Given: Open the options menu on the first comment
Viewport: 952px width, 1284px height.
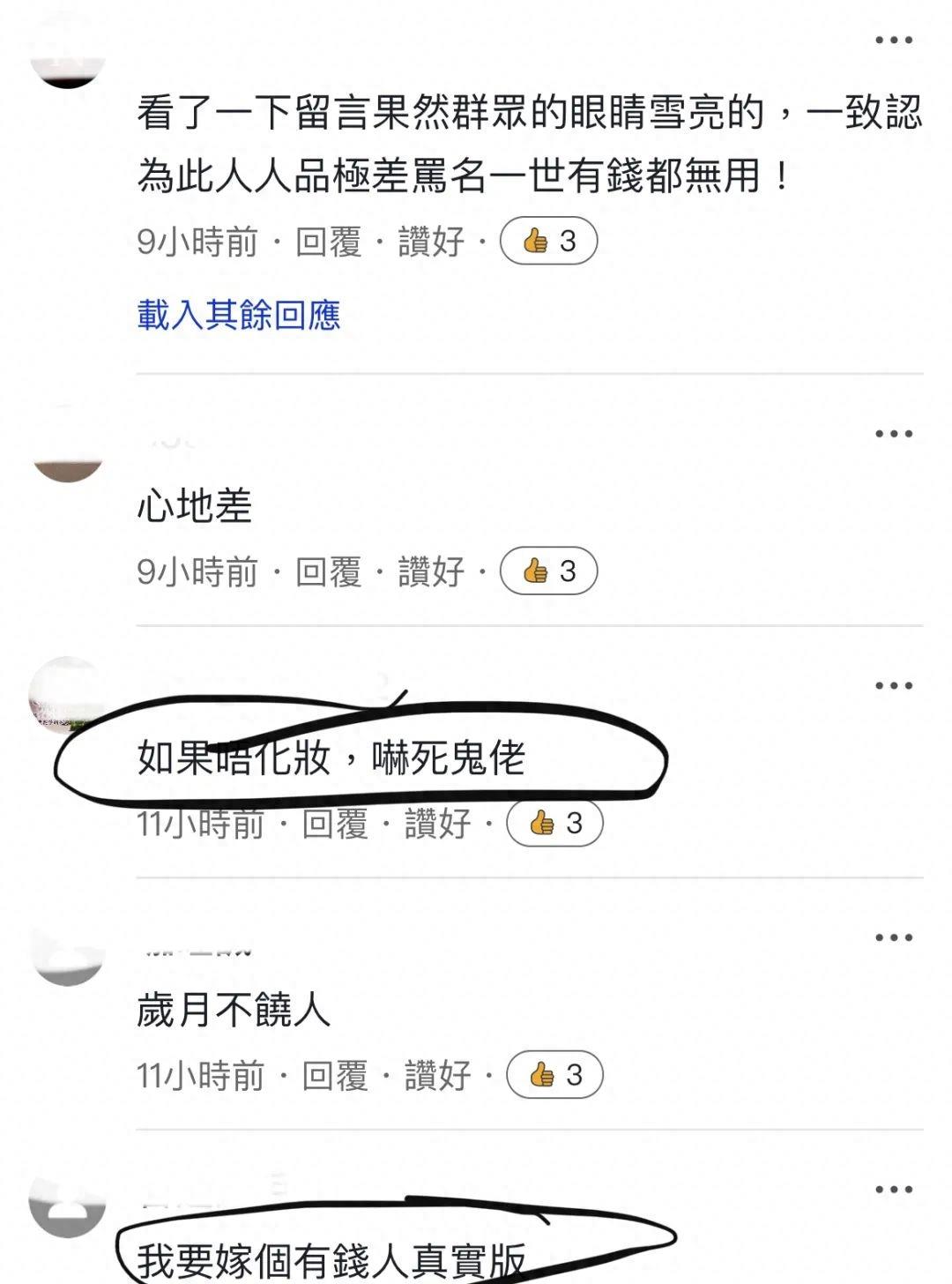Looking at the screenshot, I should (x=894, y=39).
